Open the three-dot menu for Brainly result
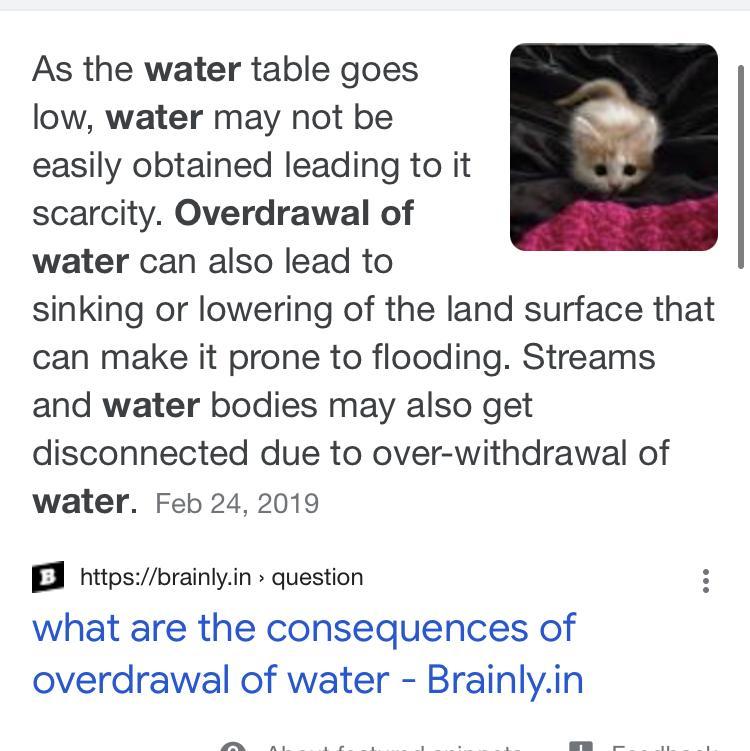 (x=706, y=580)
